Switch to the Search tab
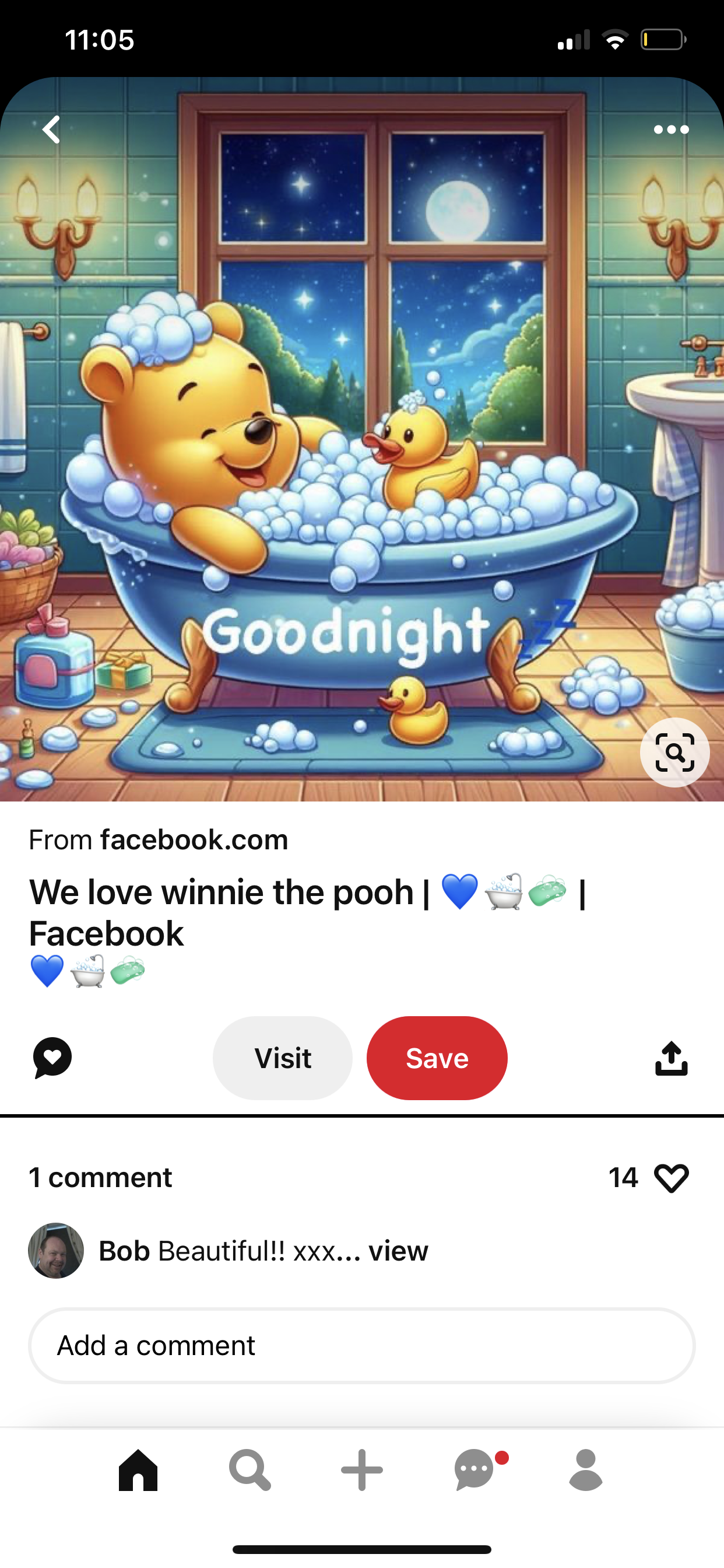The image size is (724, 1568). coord(249,1470)
